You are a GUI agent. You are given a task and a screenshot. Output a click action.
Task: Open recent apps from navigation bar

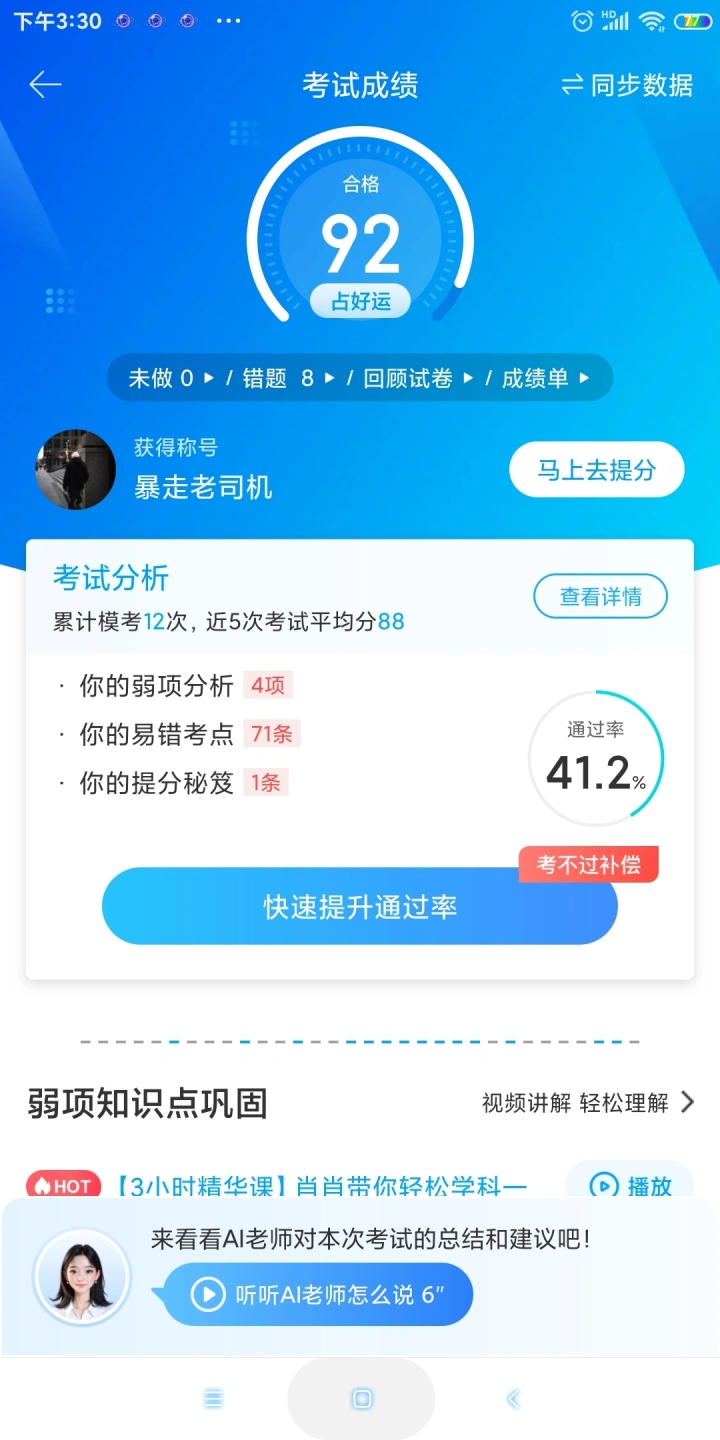point(213,1398)
